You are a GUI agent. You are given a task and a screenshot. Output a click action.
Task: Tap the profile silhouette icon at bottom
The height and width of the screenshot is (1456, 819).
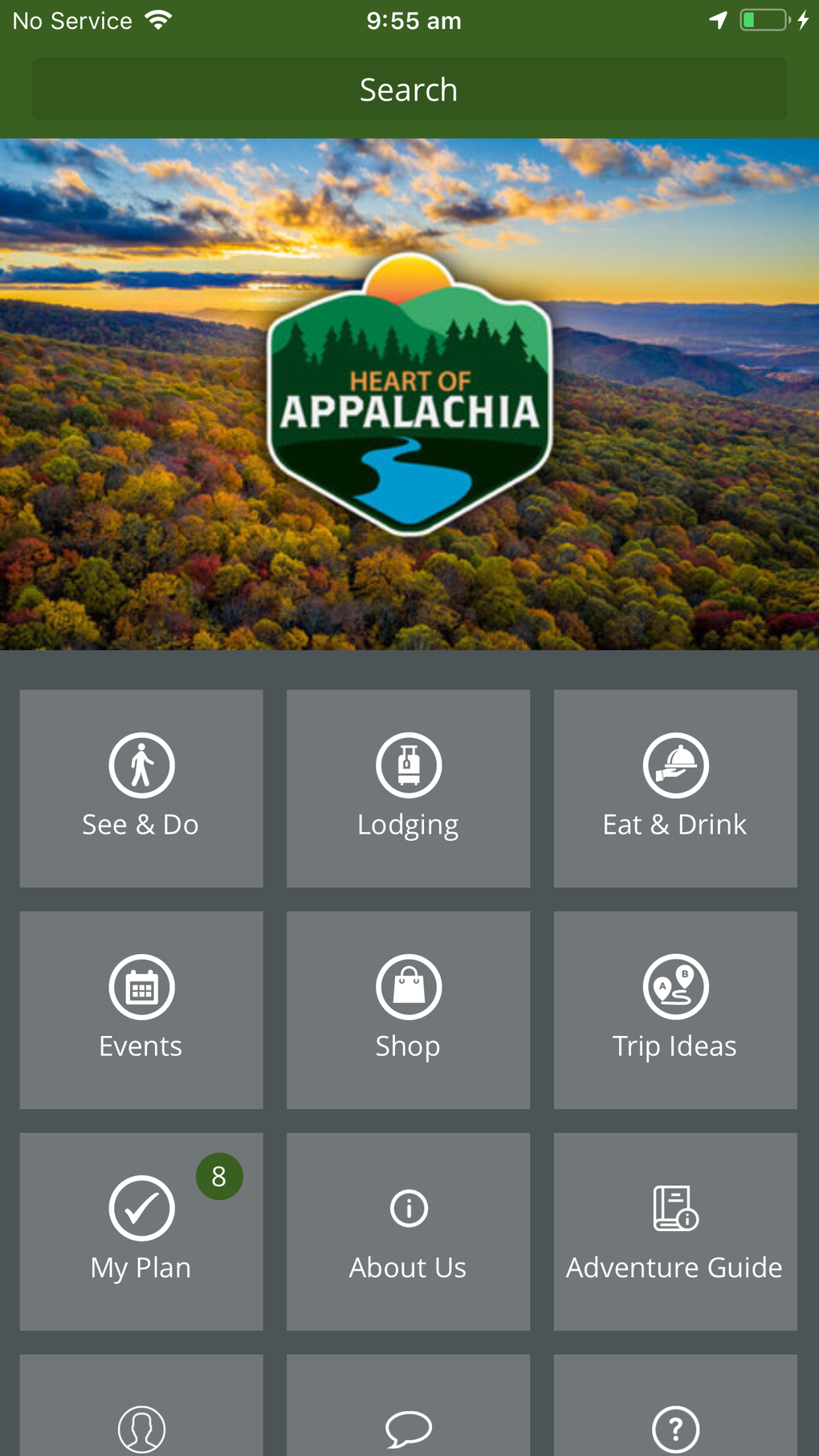coord(141,1429)
